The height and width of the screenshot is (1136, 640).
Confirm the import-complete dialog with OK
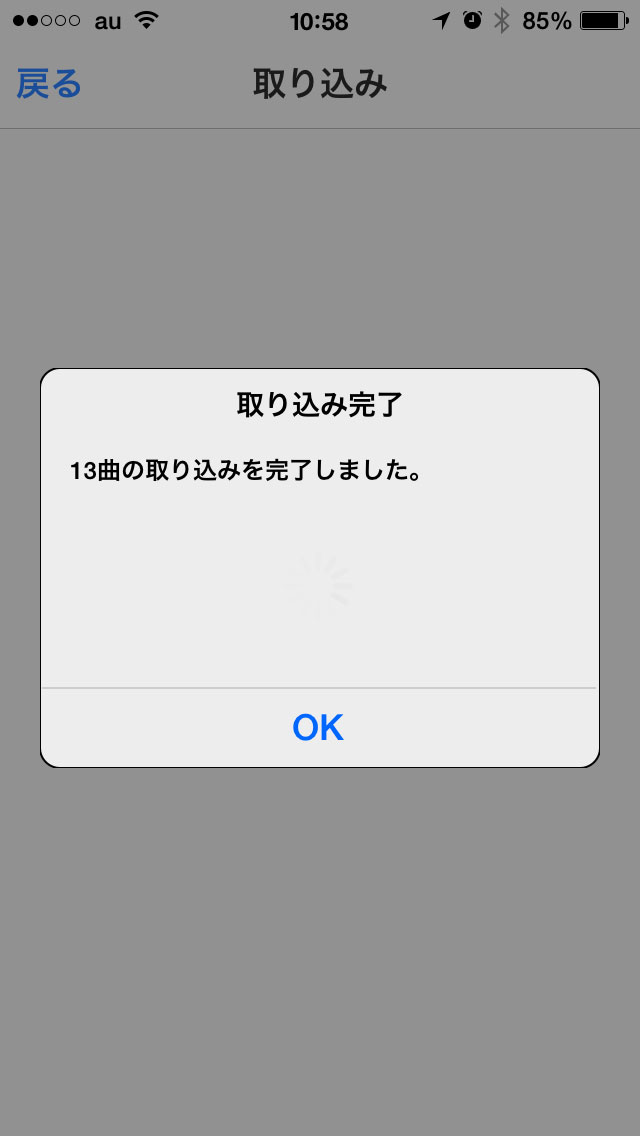[319, 727]
